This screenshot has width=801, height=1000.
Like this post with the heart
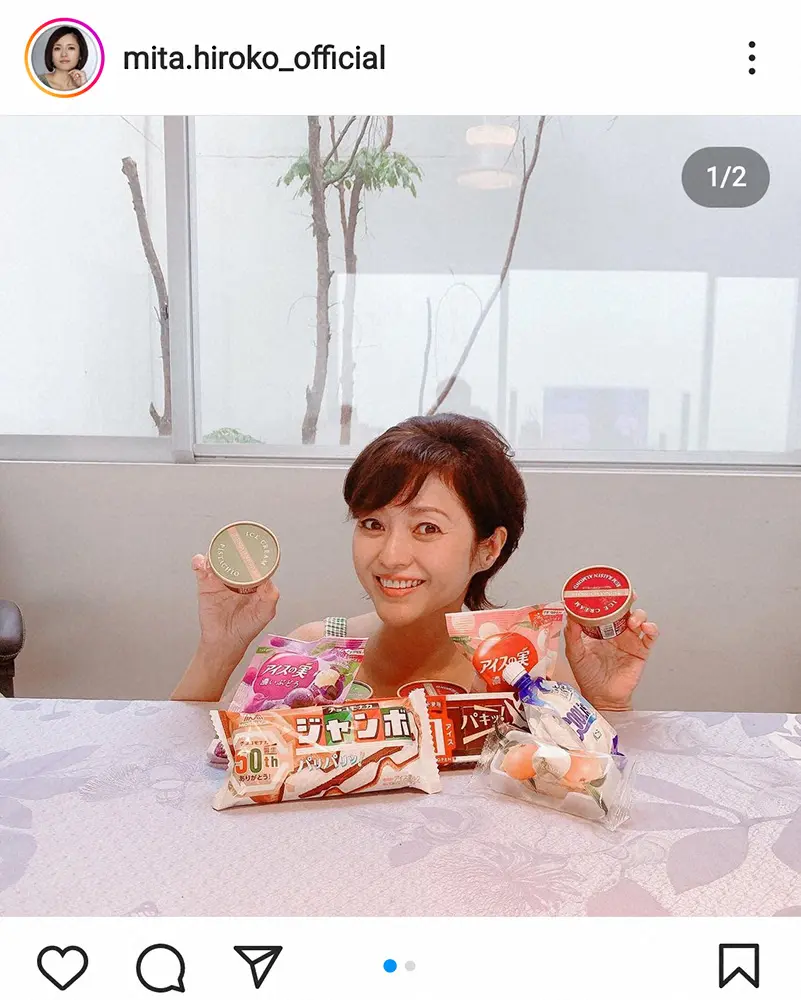63,966
